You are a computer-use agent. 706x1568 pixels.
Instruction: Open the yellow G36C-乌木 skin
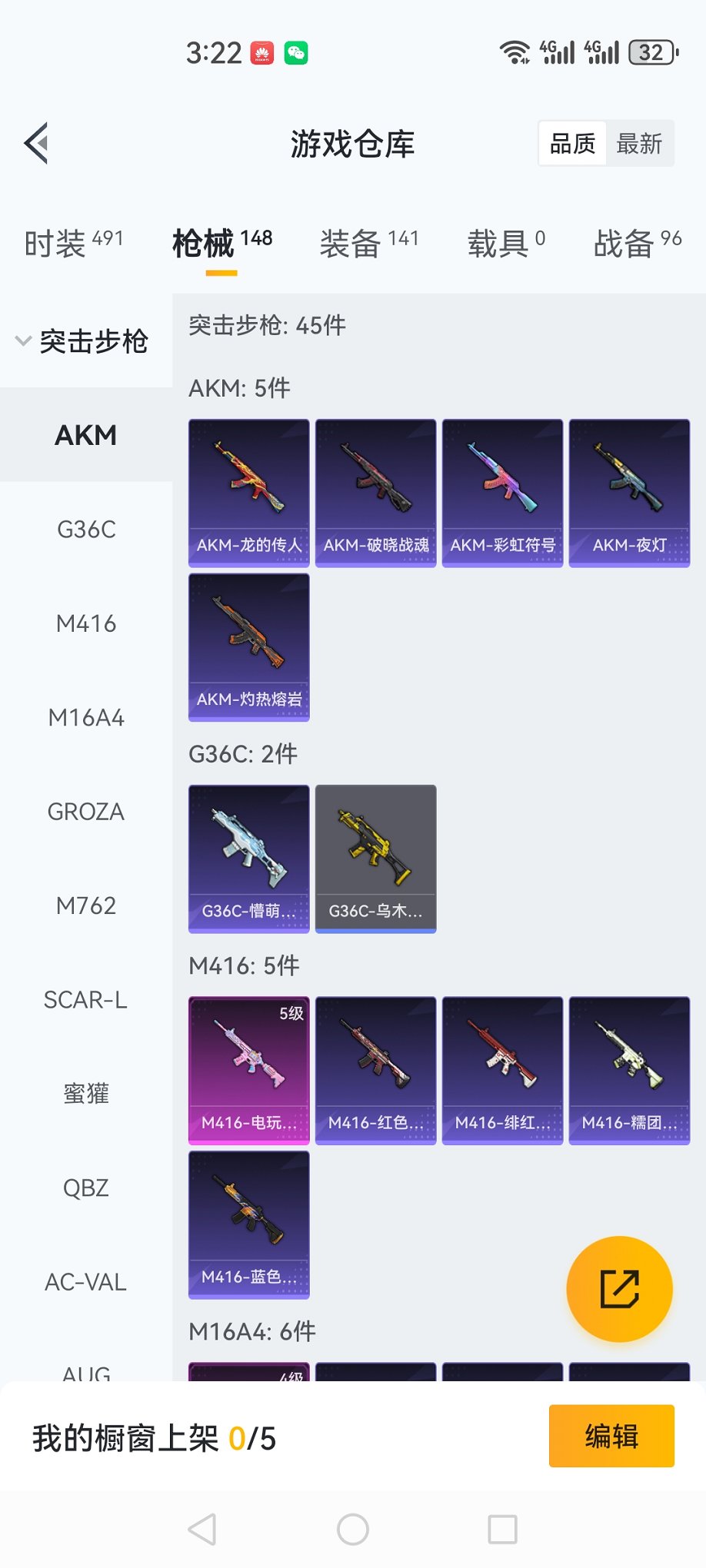376,859
